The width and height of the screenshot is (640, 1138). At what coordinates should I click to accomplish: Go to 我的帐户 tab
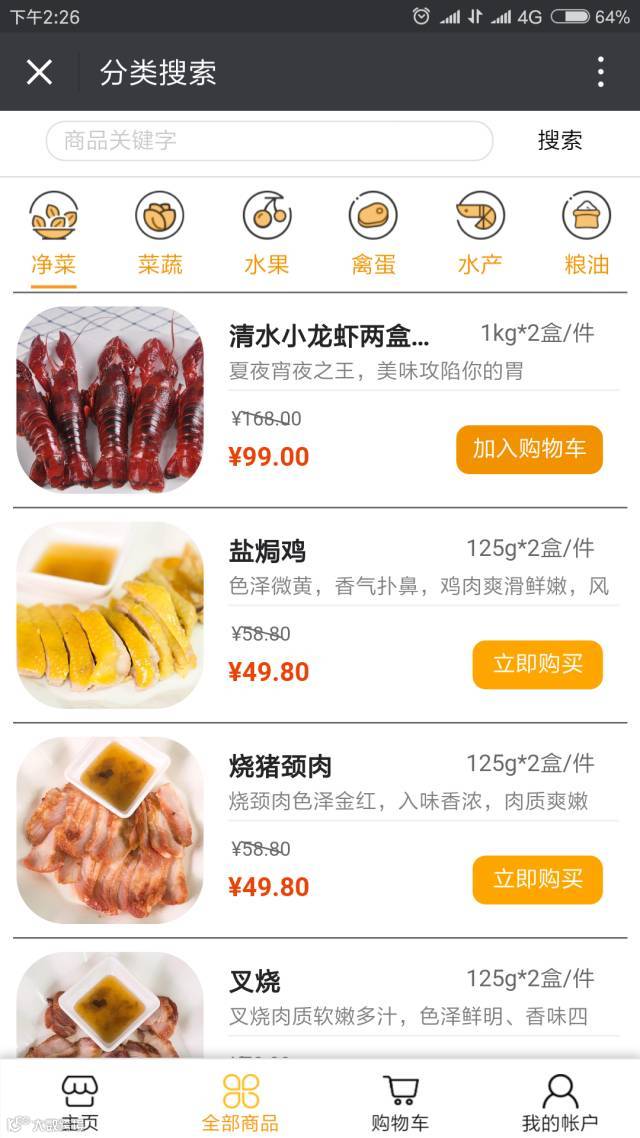560,1102
